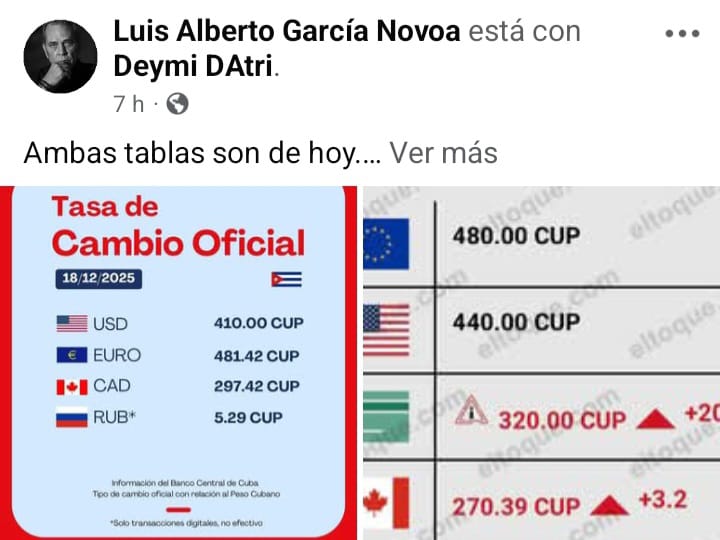Open the elToque exchange rates image
The height and width of the screenshot is (540, 720).
point(540,360)
